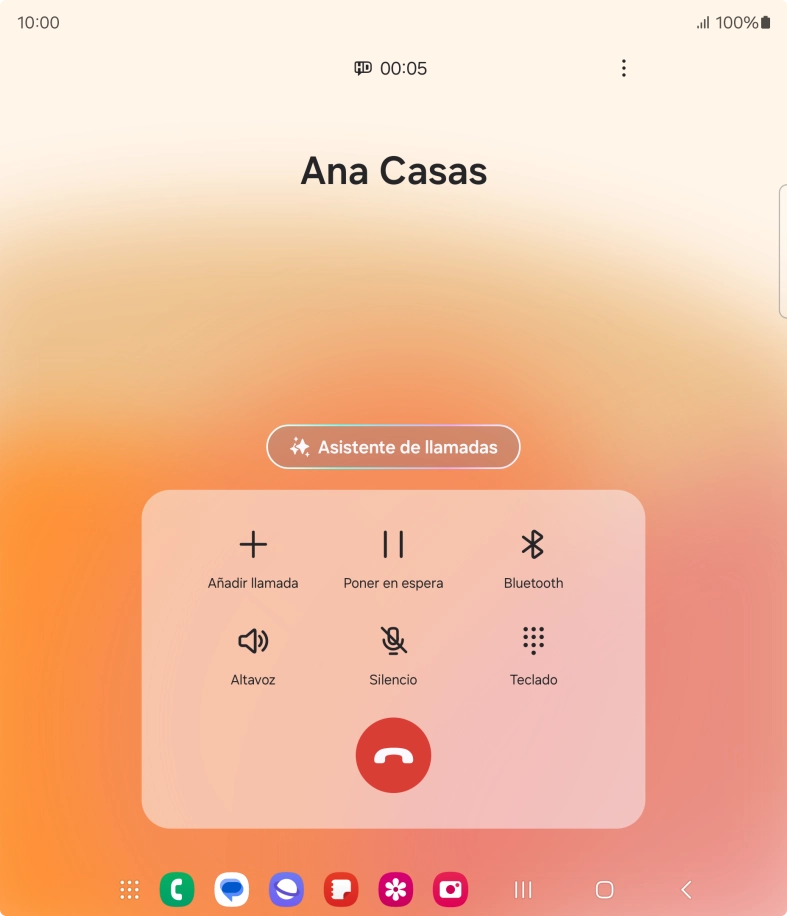
Task: Launch the Samsung Internet browser
Action: (286, 889)
